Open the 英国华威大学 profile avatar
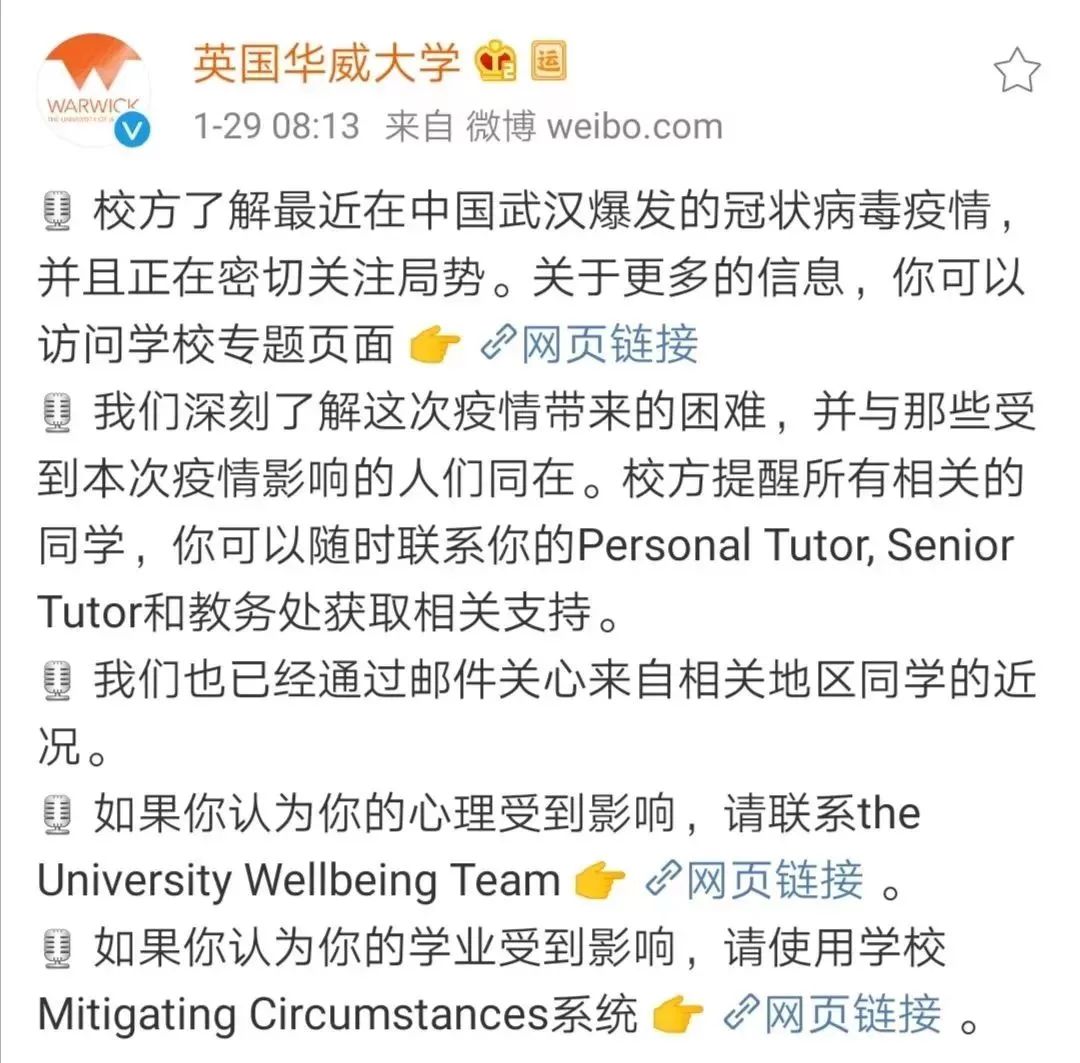Viewport: 1080px width, 1063px height. coord(93,91)
